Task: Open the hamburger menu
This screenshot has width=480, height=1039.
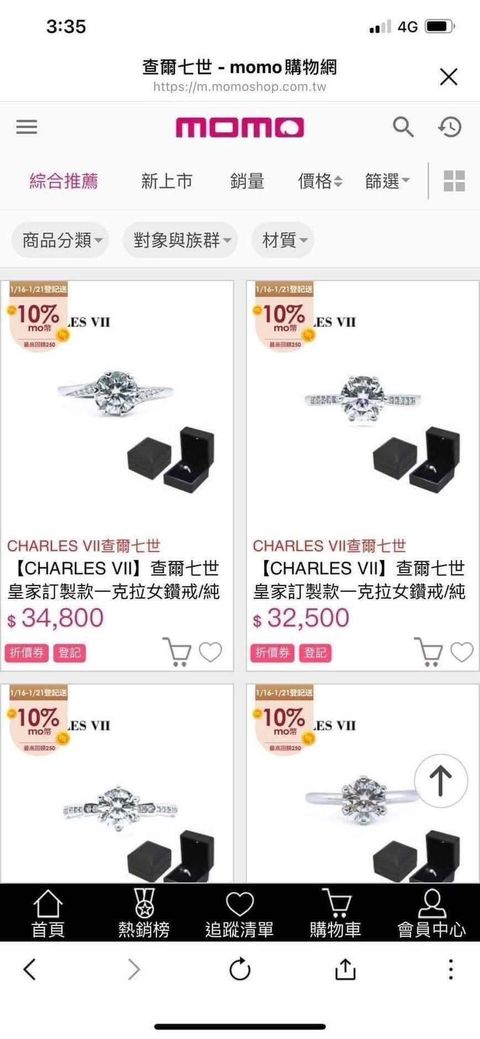Action: coord(27,127)
